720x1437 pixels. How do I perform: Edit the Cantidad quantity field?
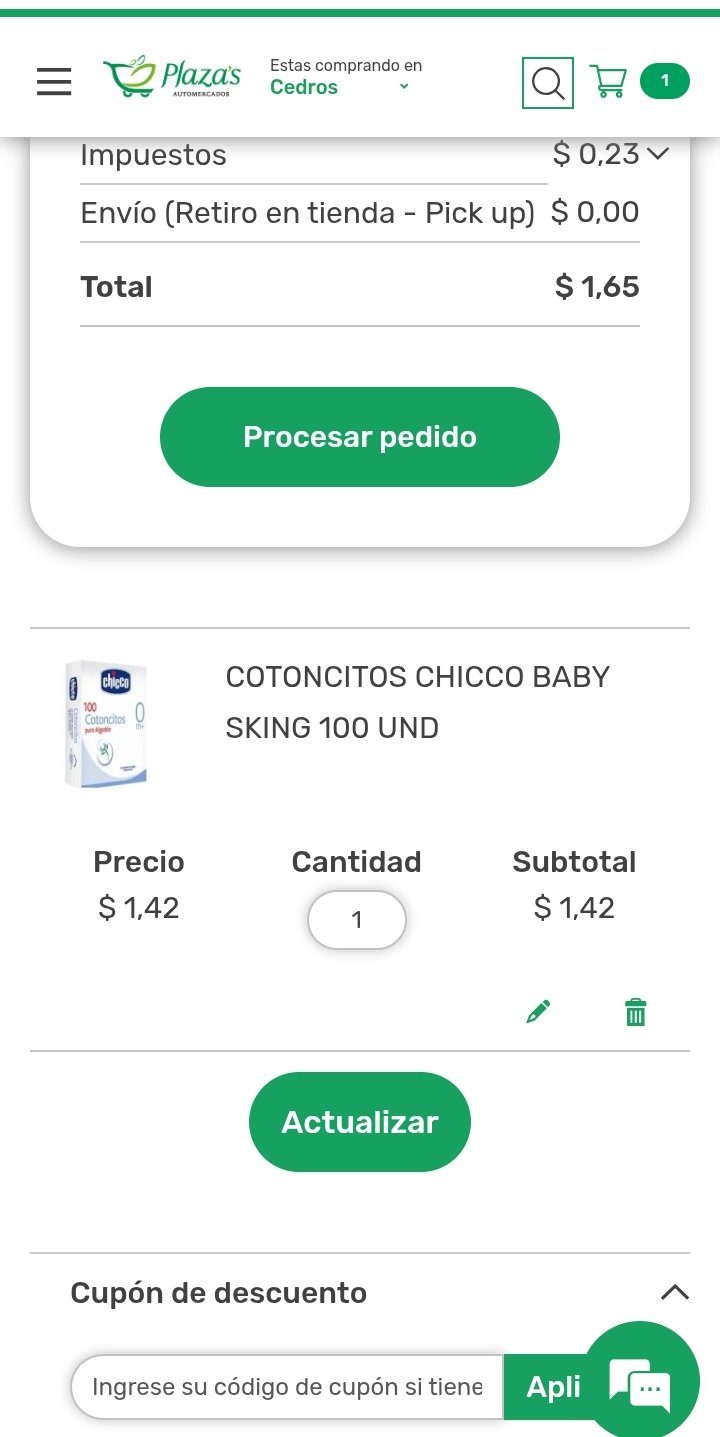pyautogui.click(x=357, y=920)
